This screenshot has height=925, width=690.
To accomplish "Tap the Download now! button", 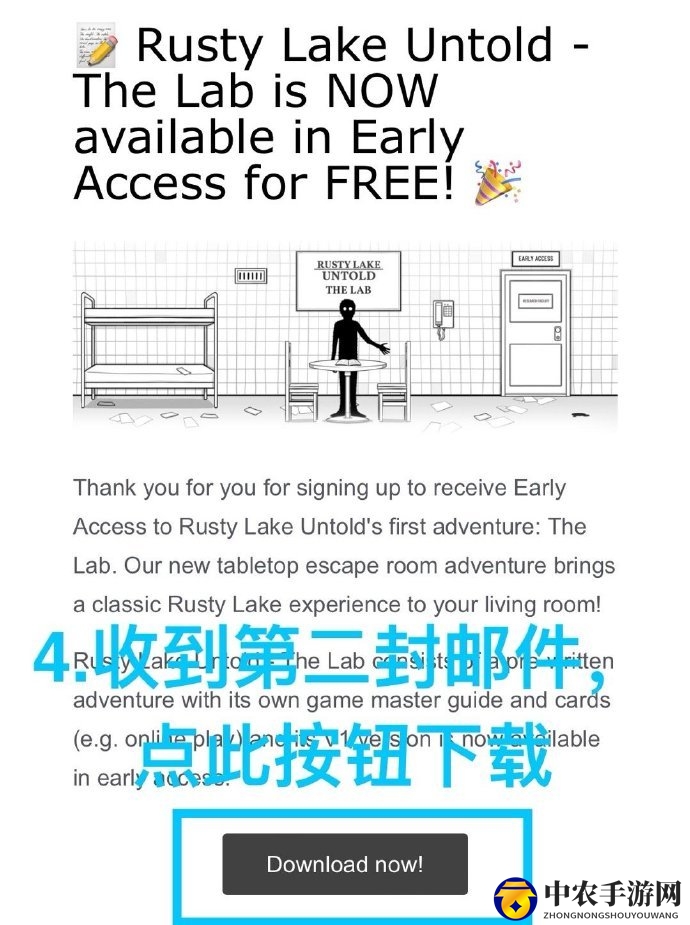I will pos(345,864).
